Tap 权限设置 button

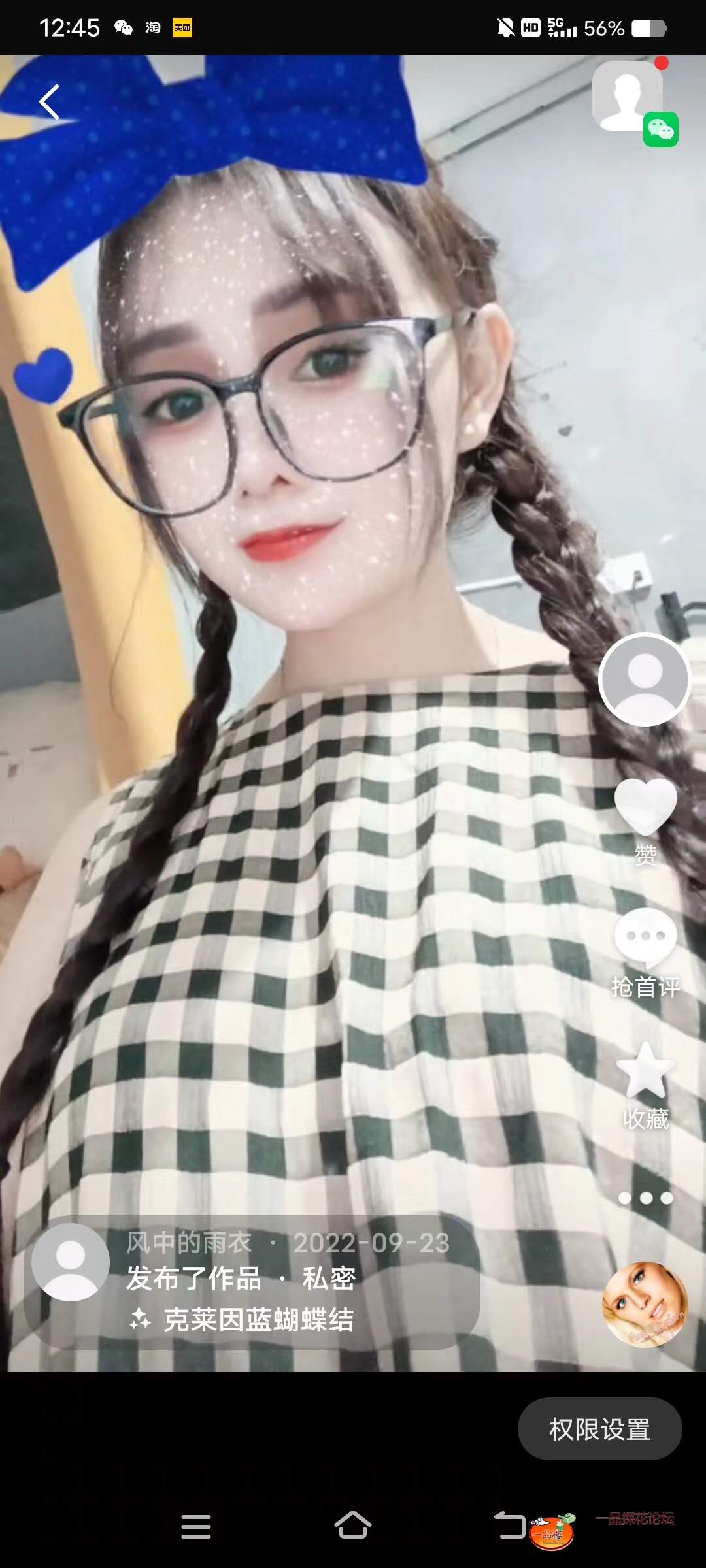[x=599, y=1429]
